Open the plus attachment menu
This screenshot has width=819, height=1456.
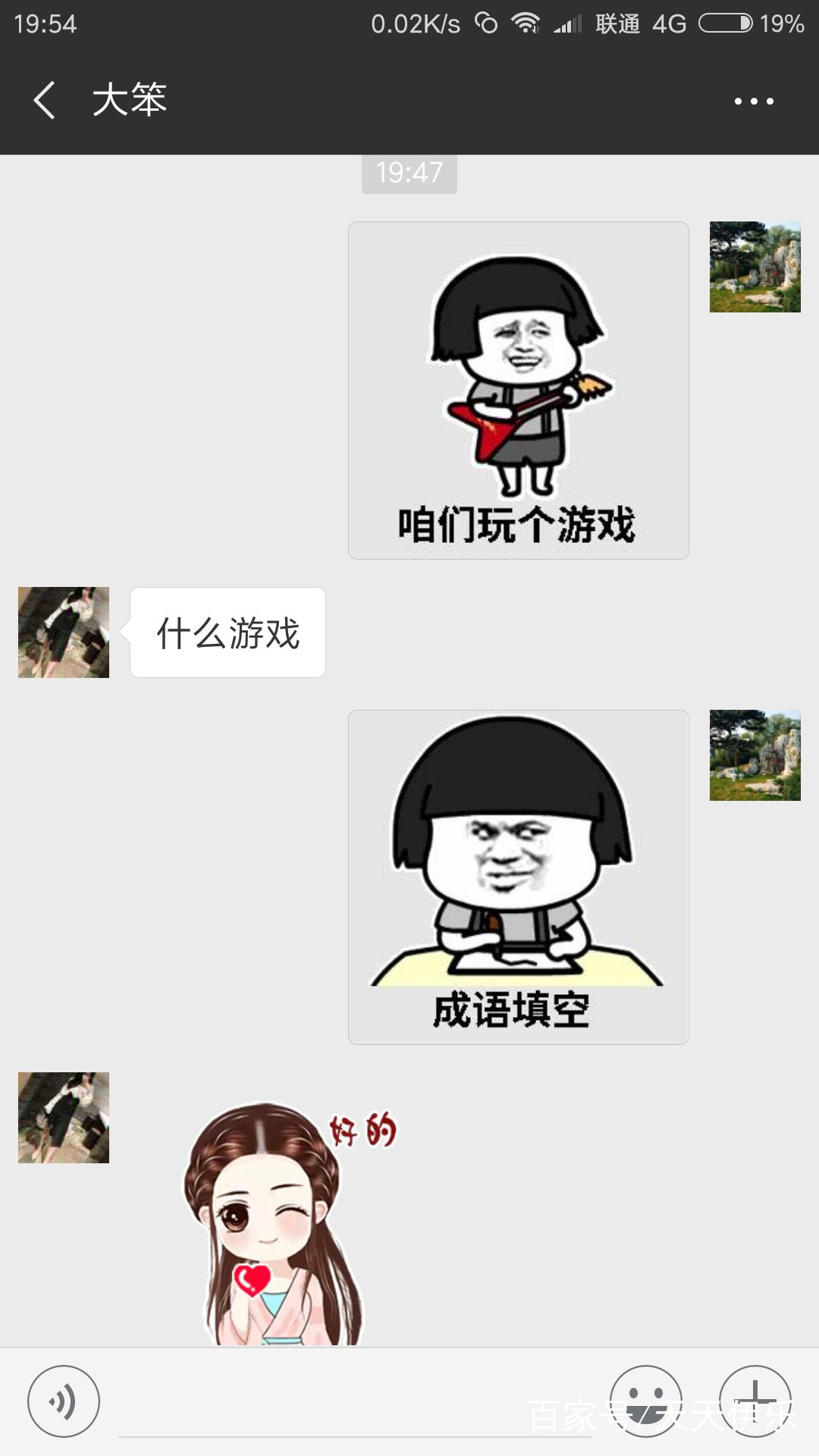(755, 1401)
